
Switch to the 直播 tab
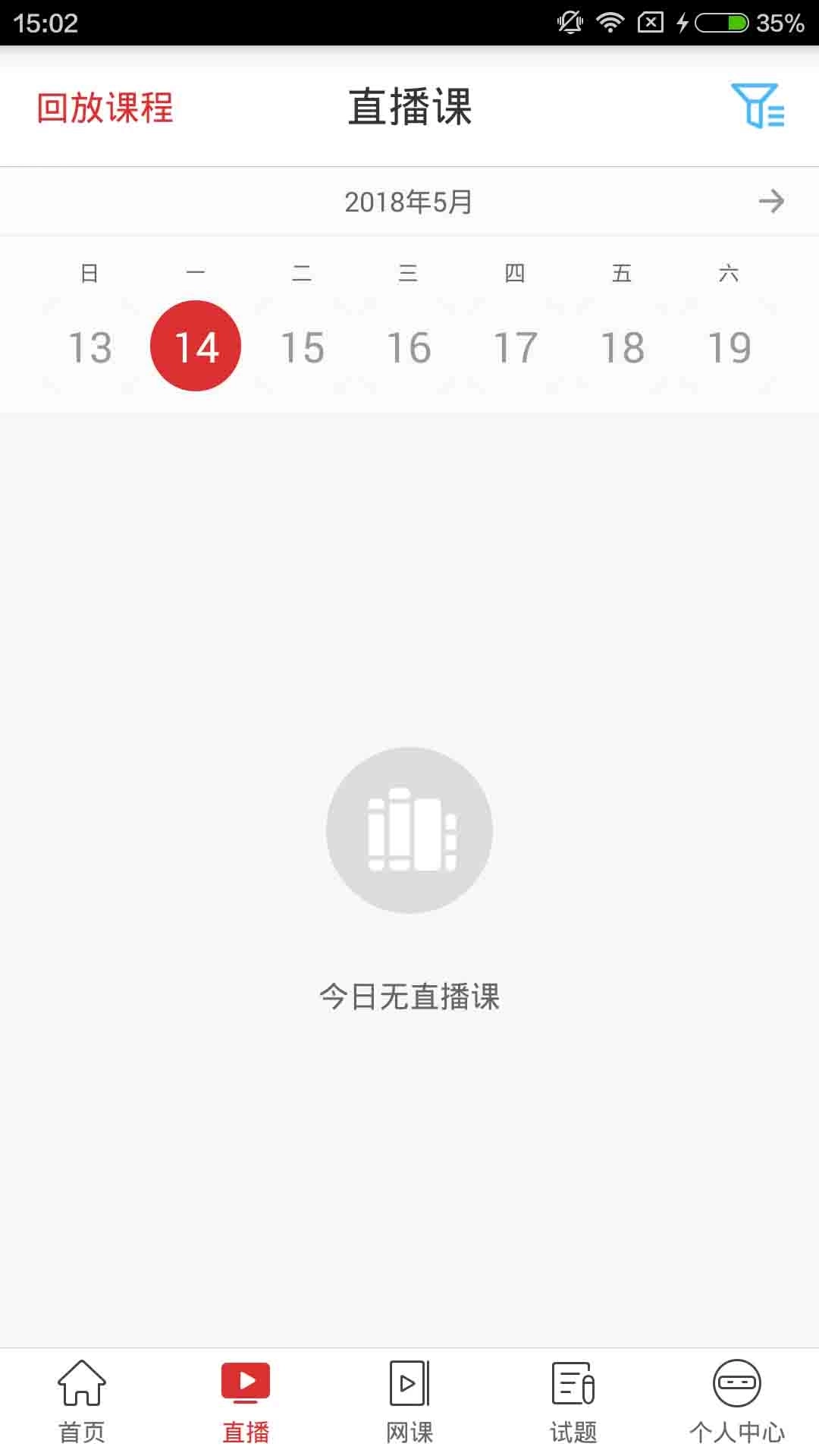click(x=246, y=1403)
